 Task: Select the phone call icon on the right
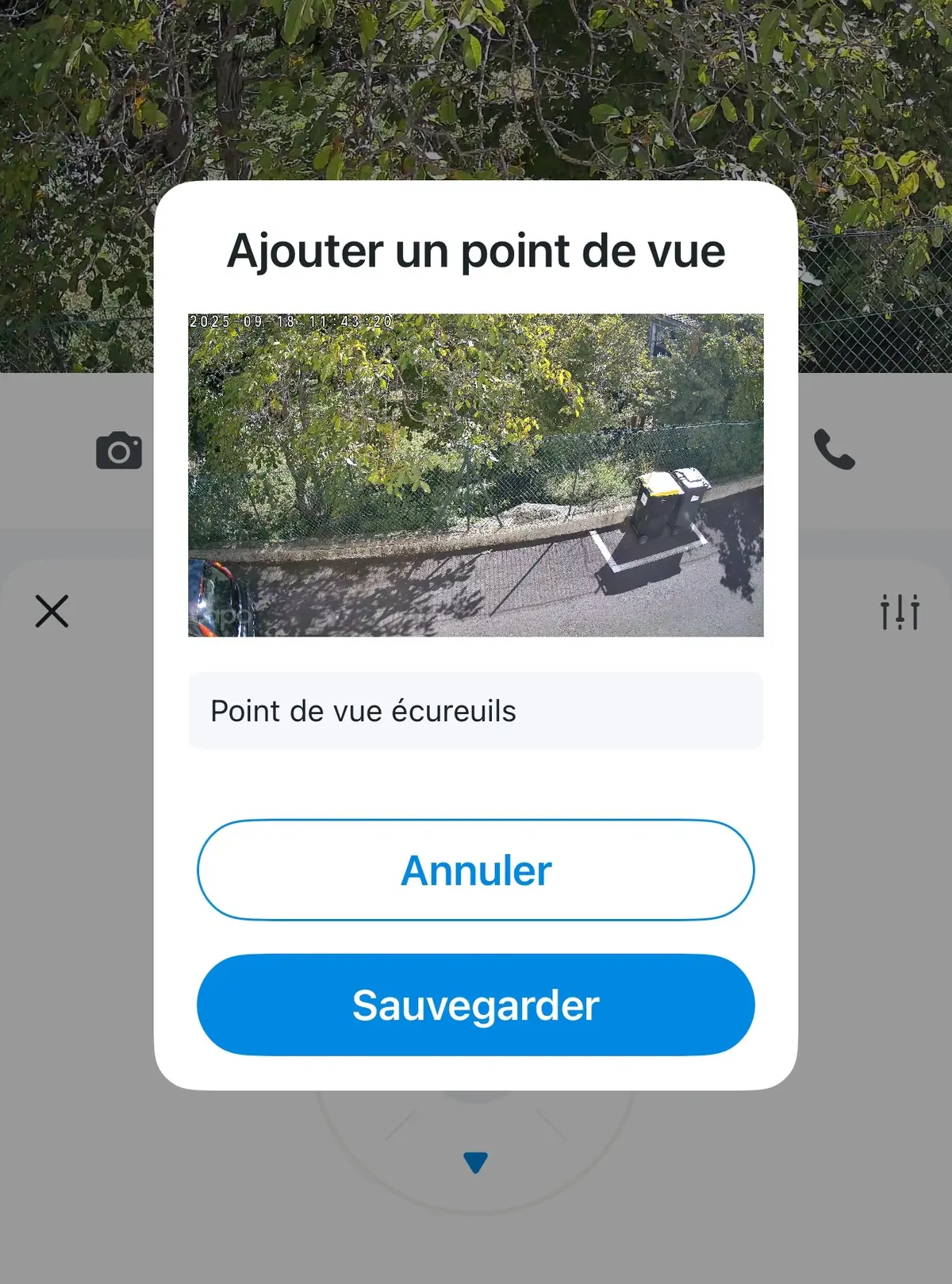(835, 450)
